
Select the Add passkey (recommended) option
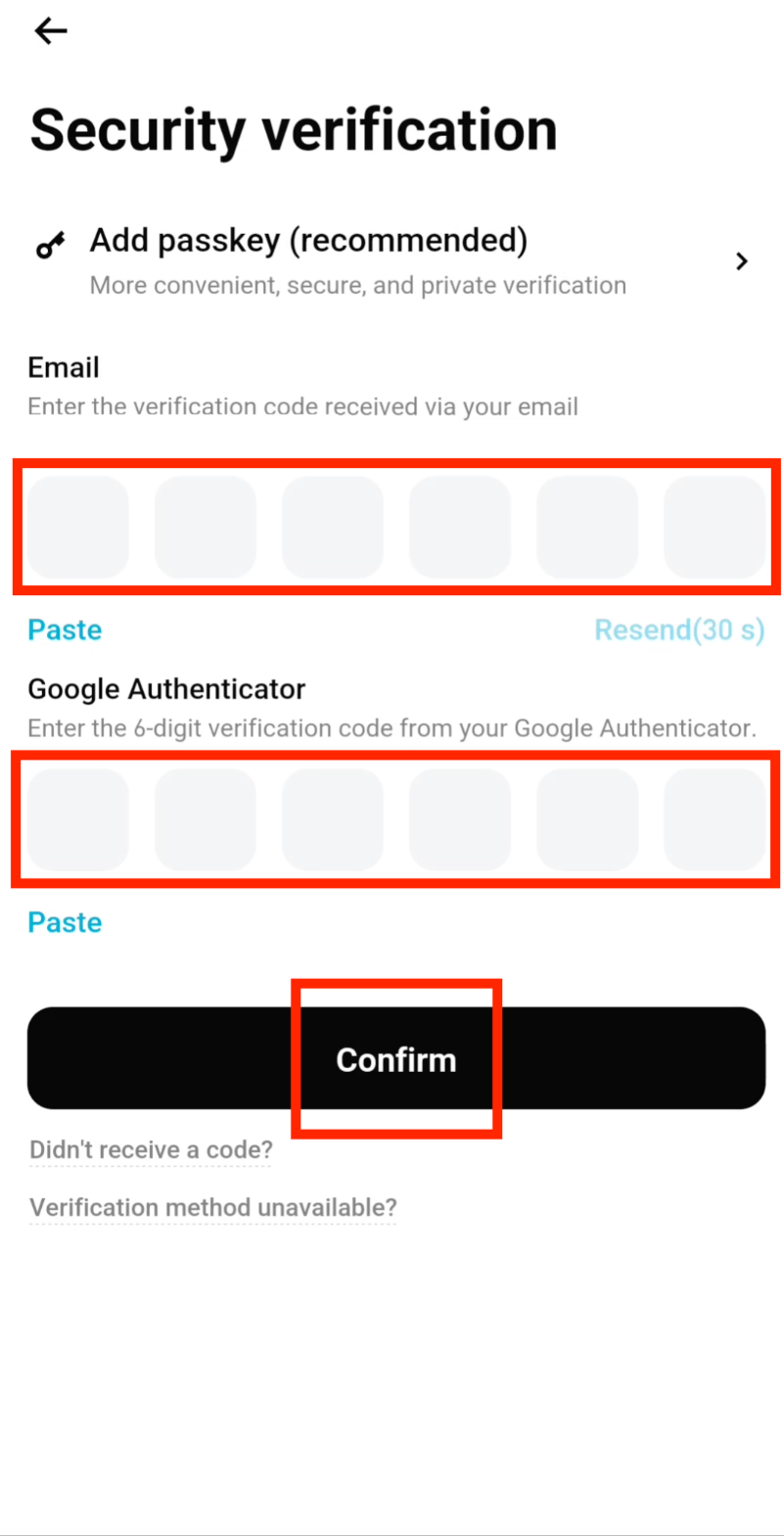point(308,240)
